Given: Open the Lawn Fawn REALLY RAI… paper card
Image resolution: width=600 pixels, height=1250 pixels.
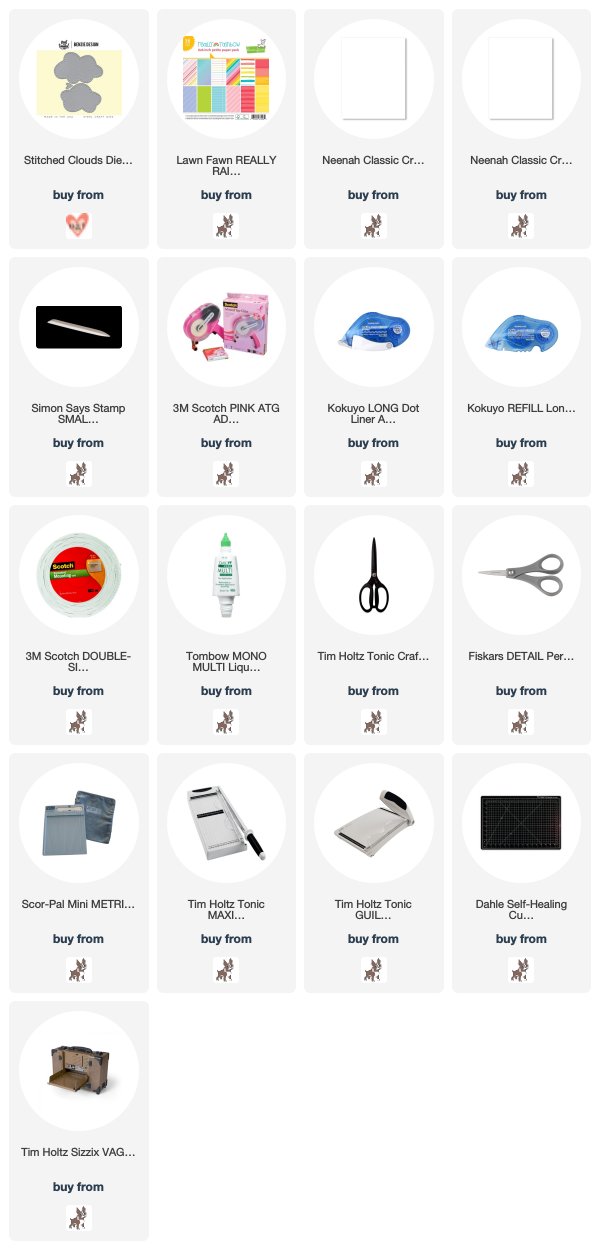Looking at the screenshot, I should point(226,129).
